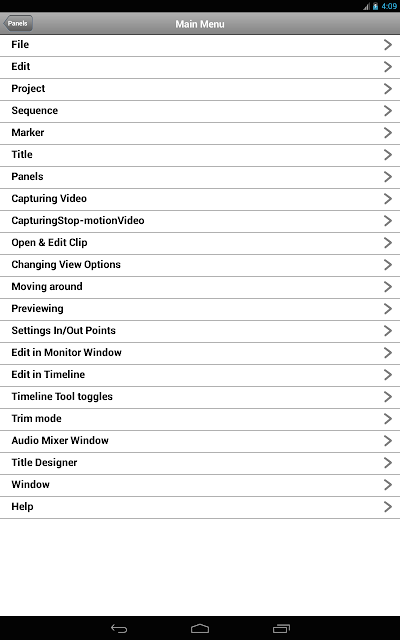Tap the Marker row
Screen dimensions: 400x640
tap(200, 133)
